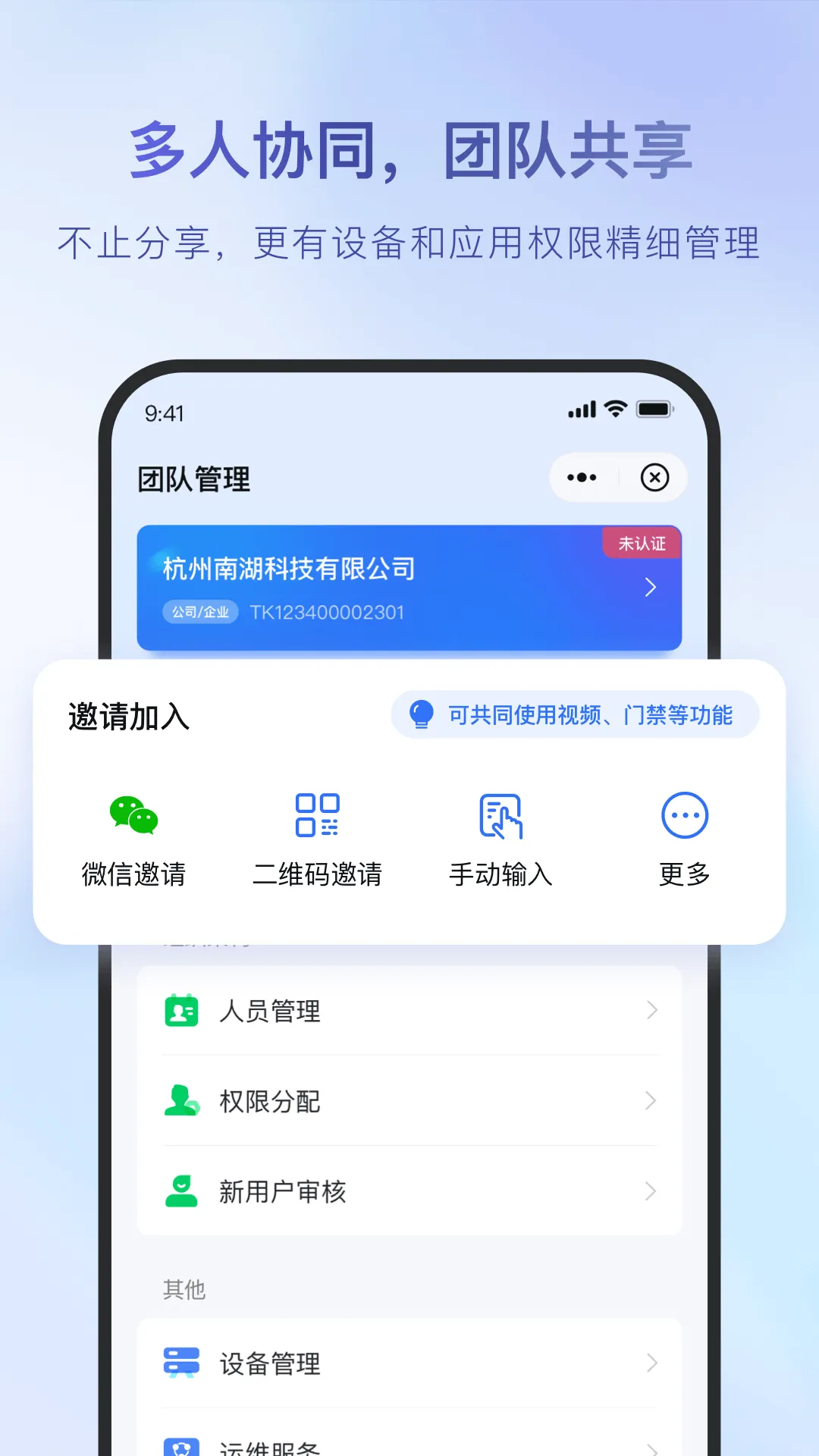Click the 设备管理 device icon

[181, 1363]
